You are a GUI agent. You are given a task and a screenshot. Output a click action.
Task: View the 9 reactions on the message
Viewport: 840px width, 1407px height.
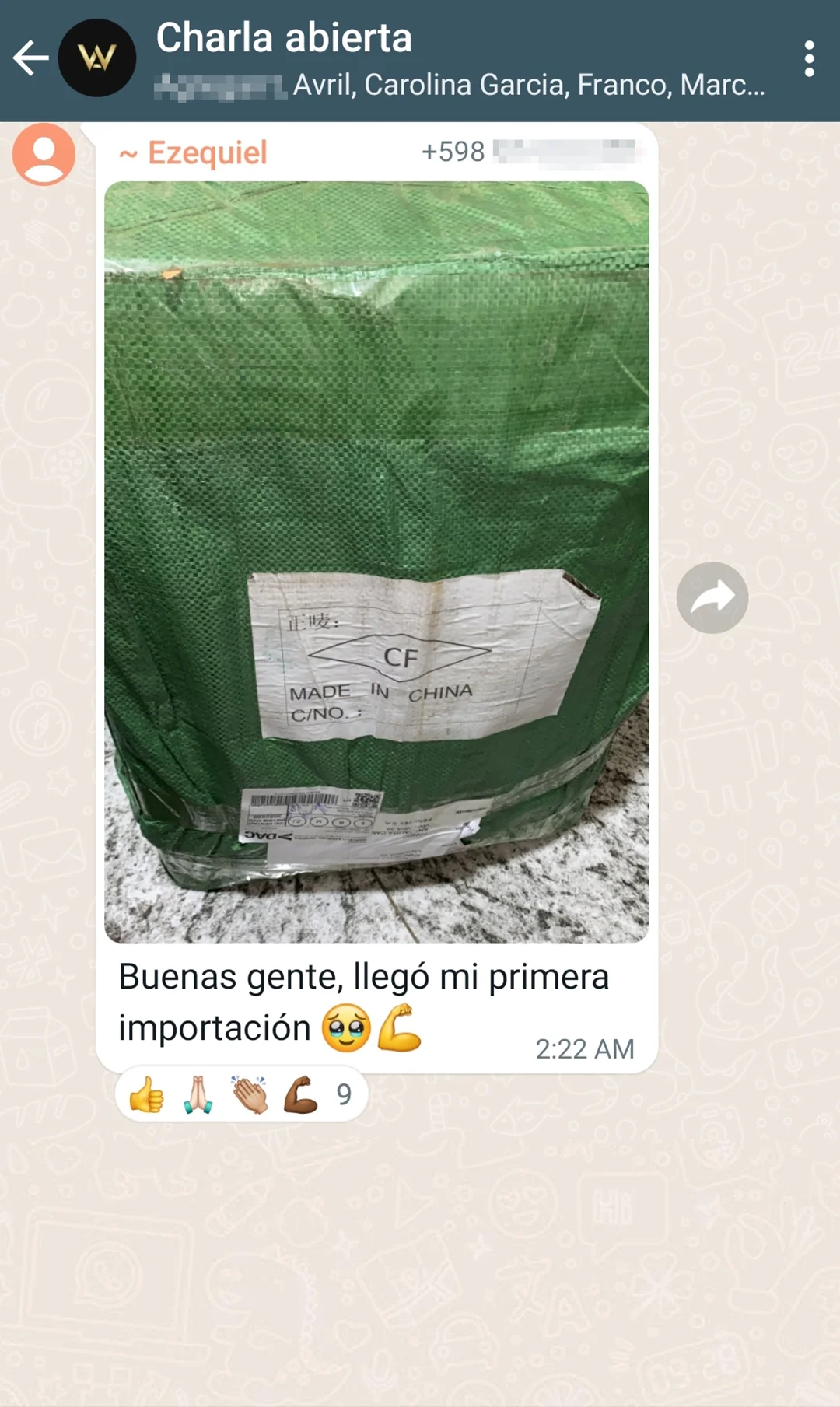[240, 1094]
